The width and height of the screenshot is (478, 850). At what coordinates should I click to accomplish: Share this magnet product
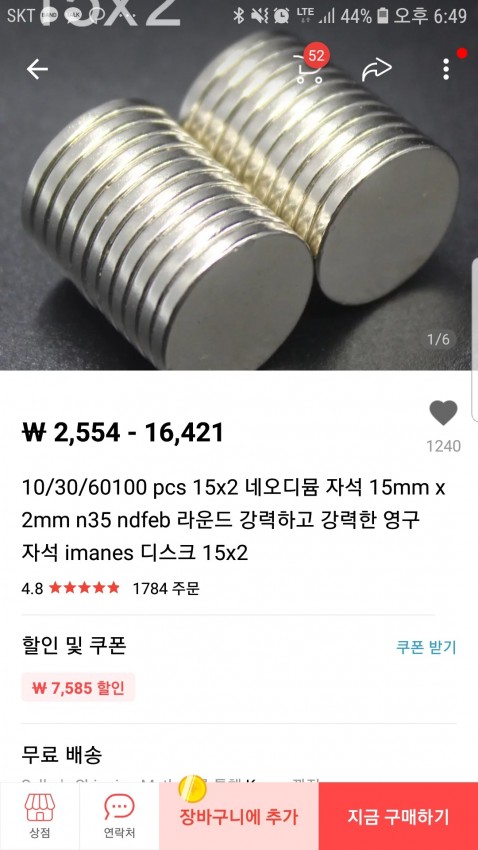[x=377, y=69]
